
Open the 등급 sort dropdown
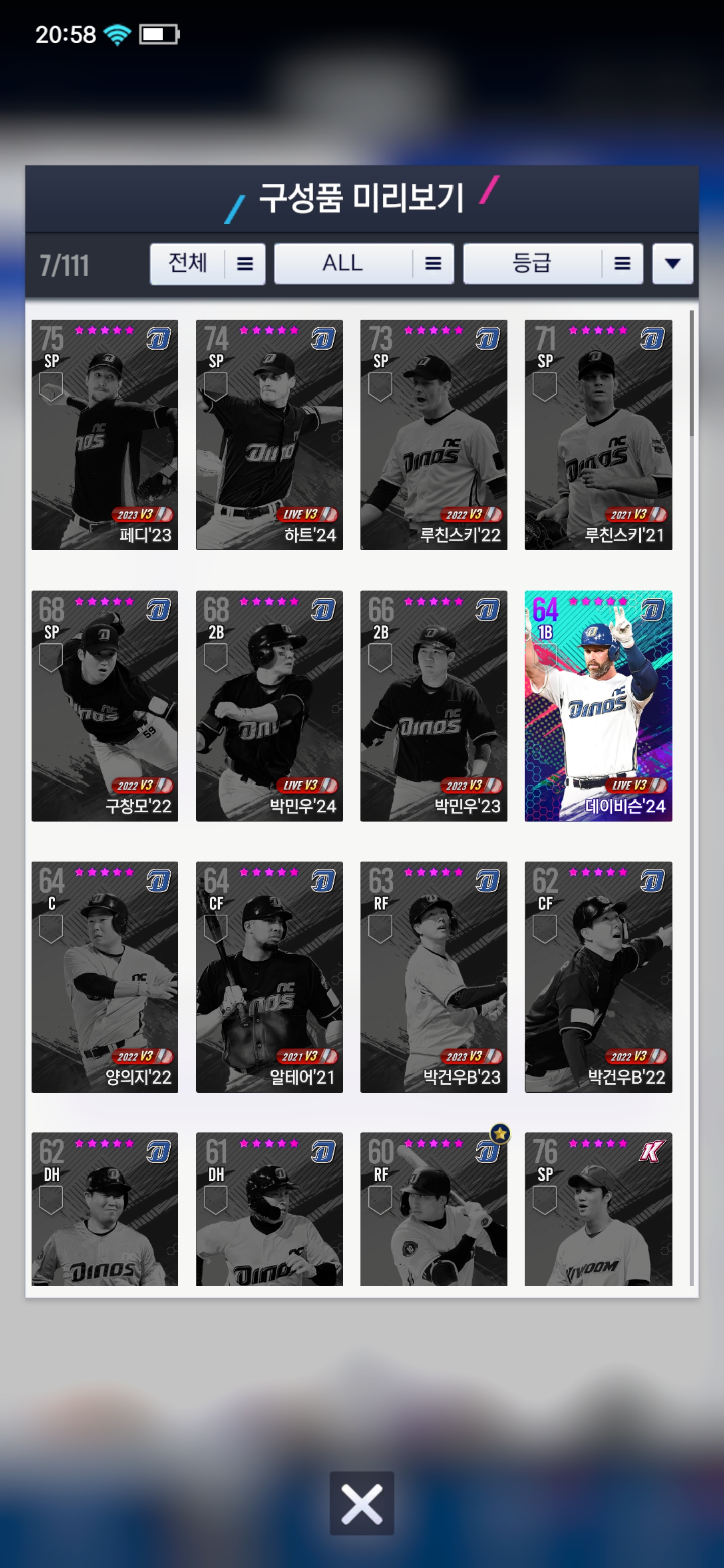(x=552, y=263)
